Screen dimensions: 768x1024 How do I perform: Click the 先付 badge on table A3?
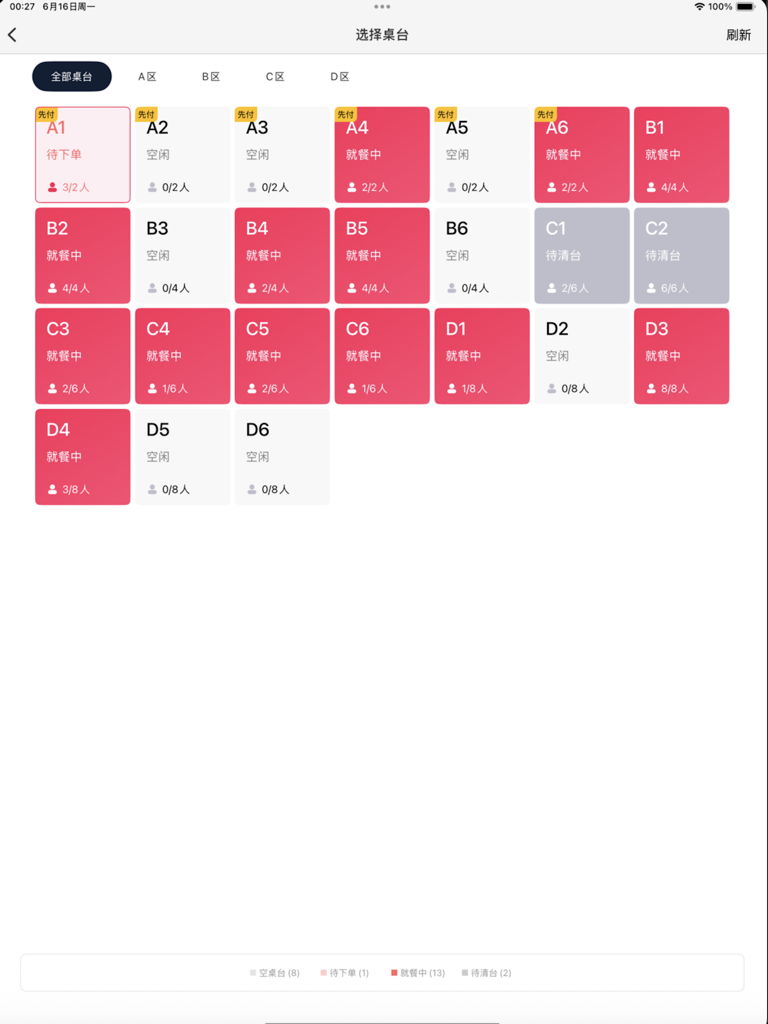pos(245,114)
